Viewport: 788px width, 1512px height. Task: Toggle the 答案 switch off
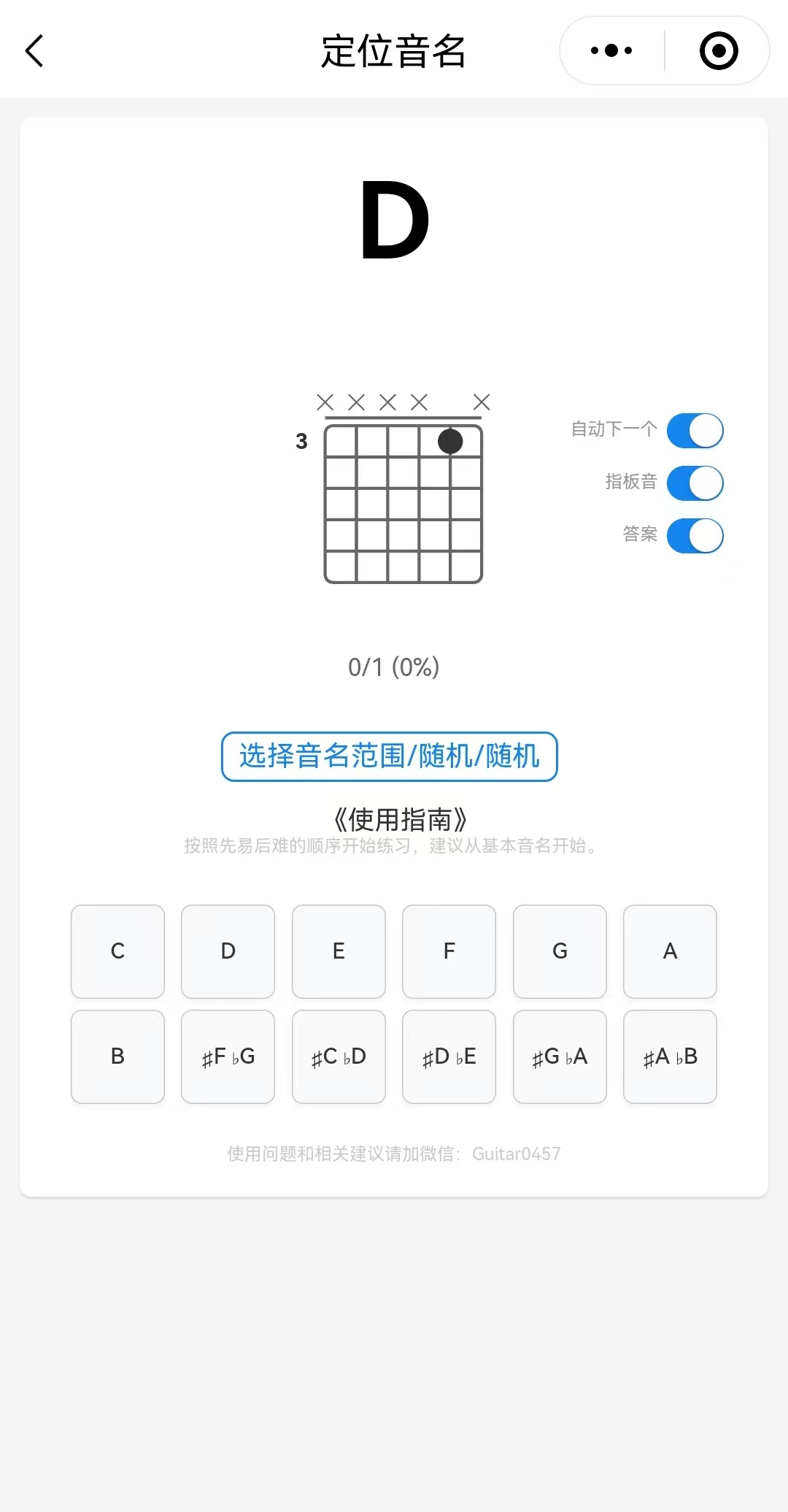[x=695, y=536]
